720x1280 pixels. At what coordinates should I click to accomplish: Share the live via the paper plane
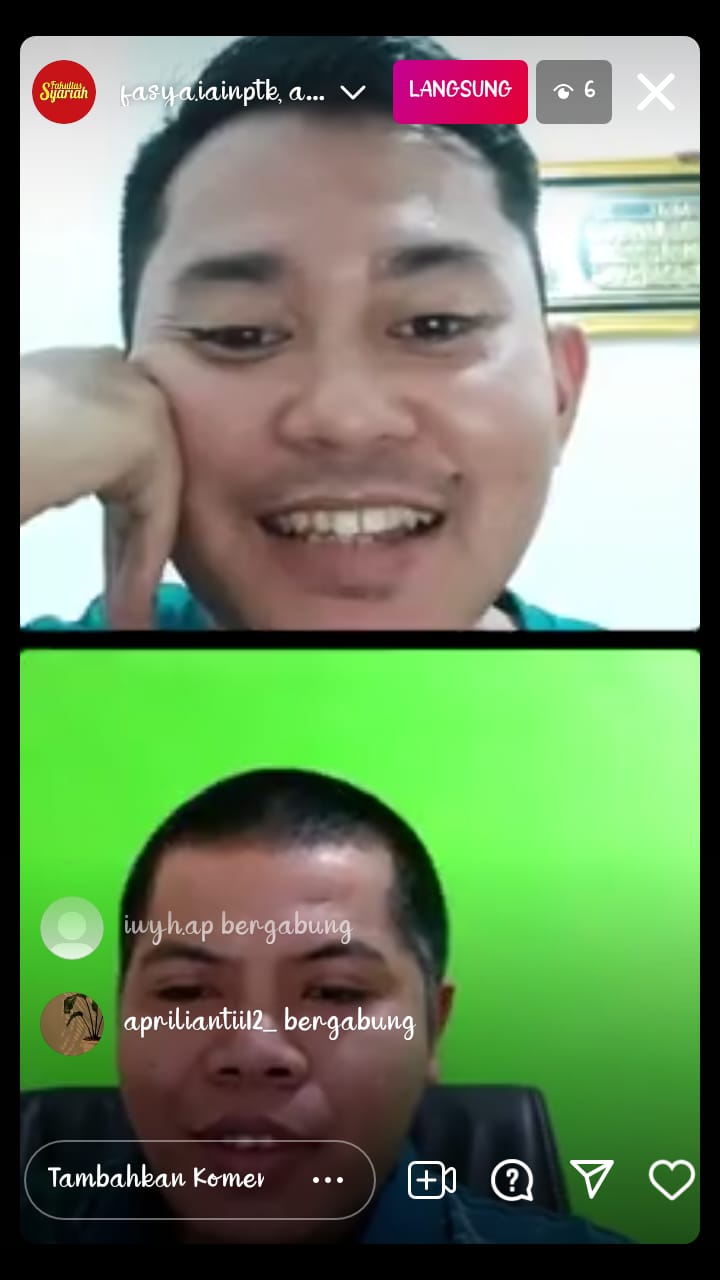[591, 1179]
